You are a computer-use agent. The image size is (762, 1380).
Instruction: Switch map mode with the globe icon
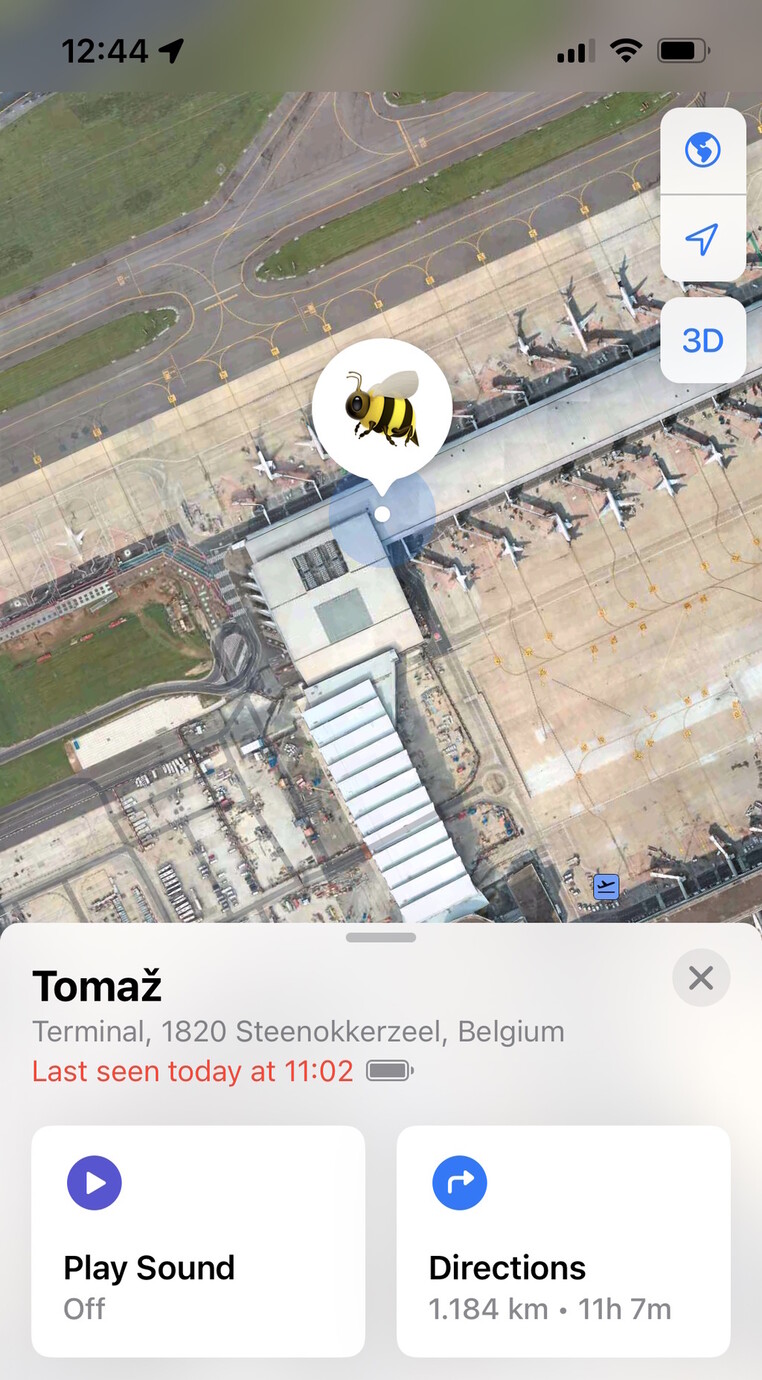(x=702, y=151)
